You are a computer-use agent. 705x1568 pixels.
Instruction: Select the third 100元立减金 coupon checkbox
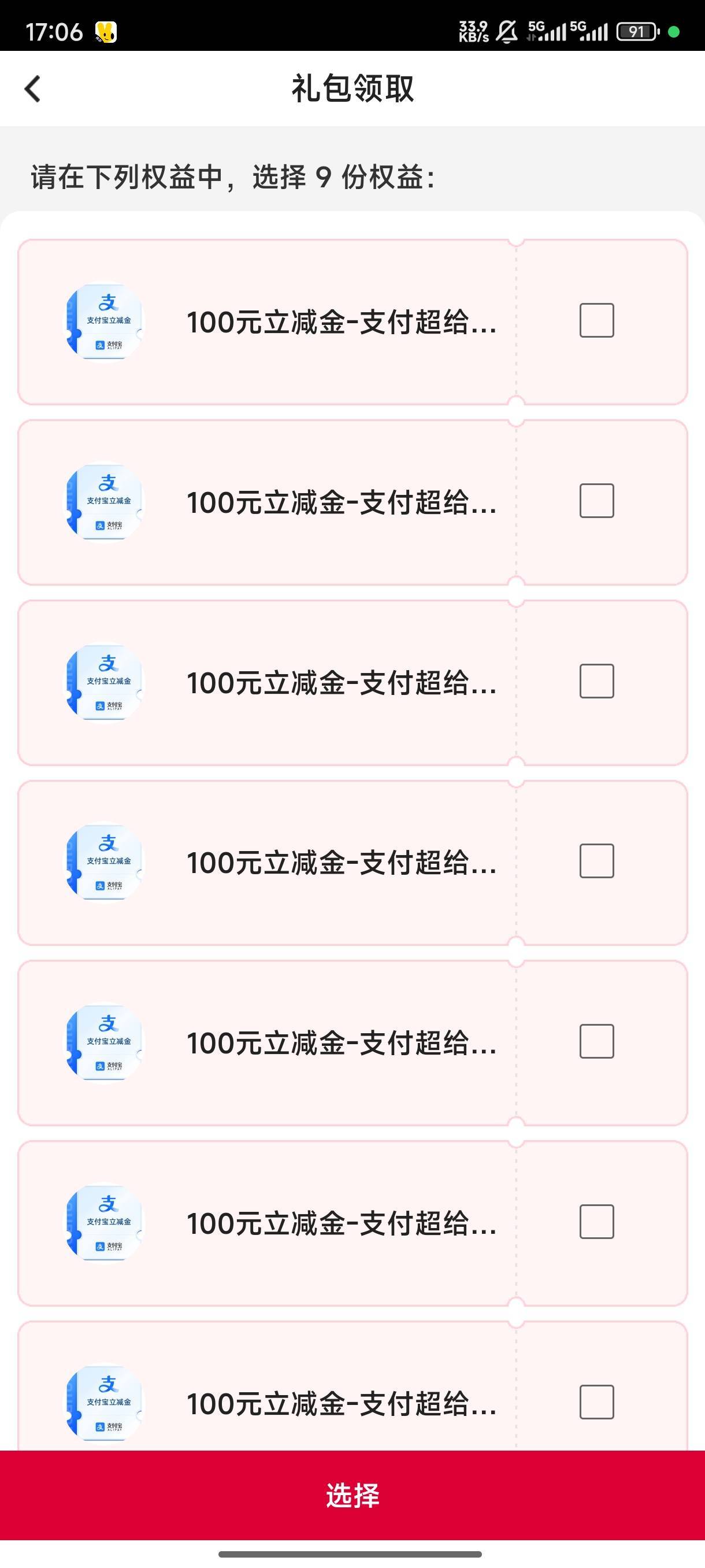pos(596,681)
